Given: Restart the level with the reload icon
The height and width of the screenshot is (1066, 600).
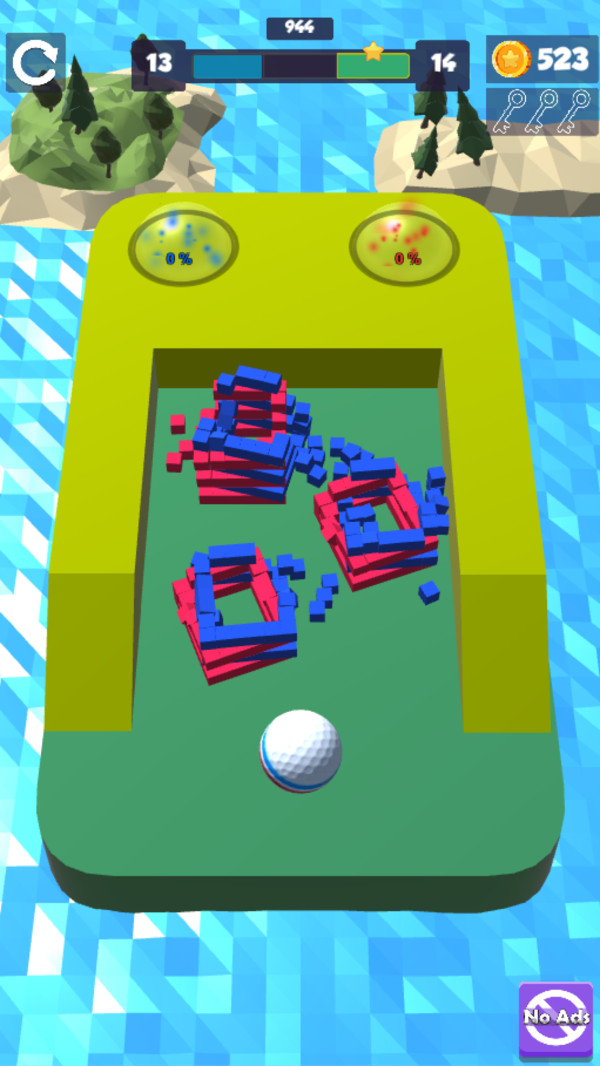Looking at the screenshot, I should pos(35,62).
